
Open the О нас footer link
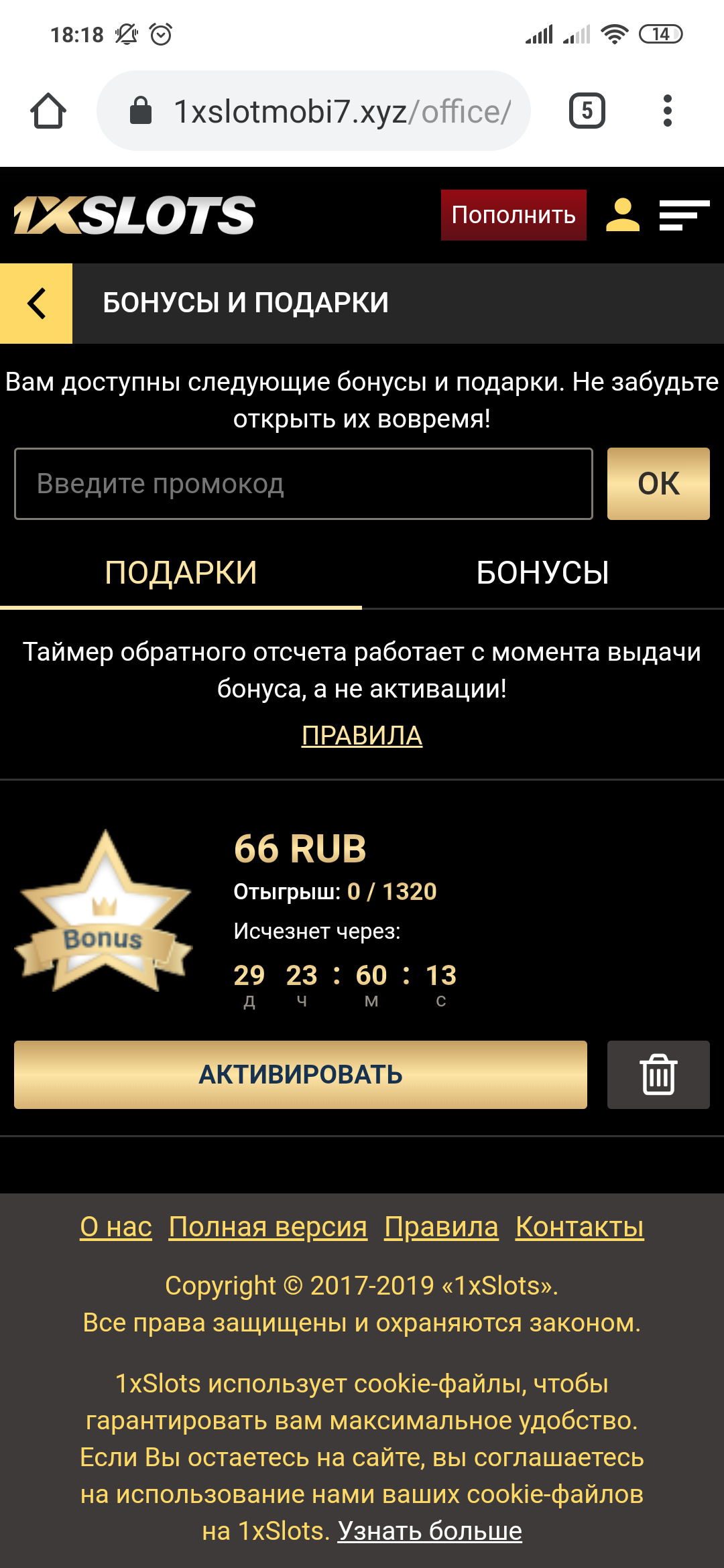(x=116, y=1227)
